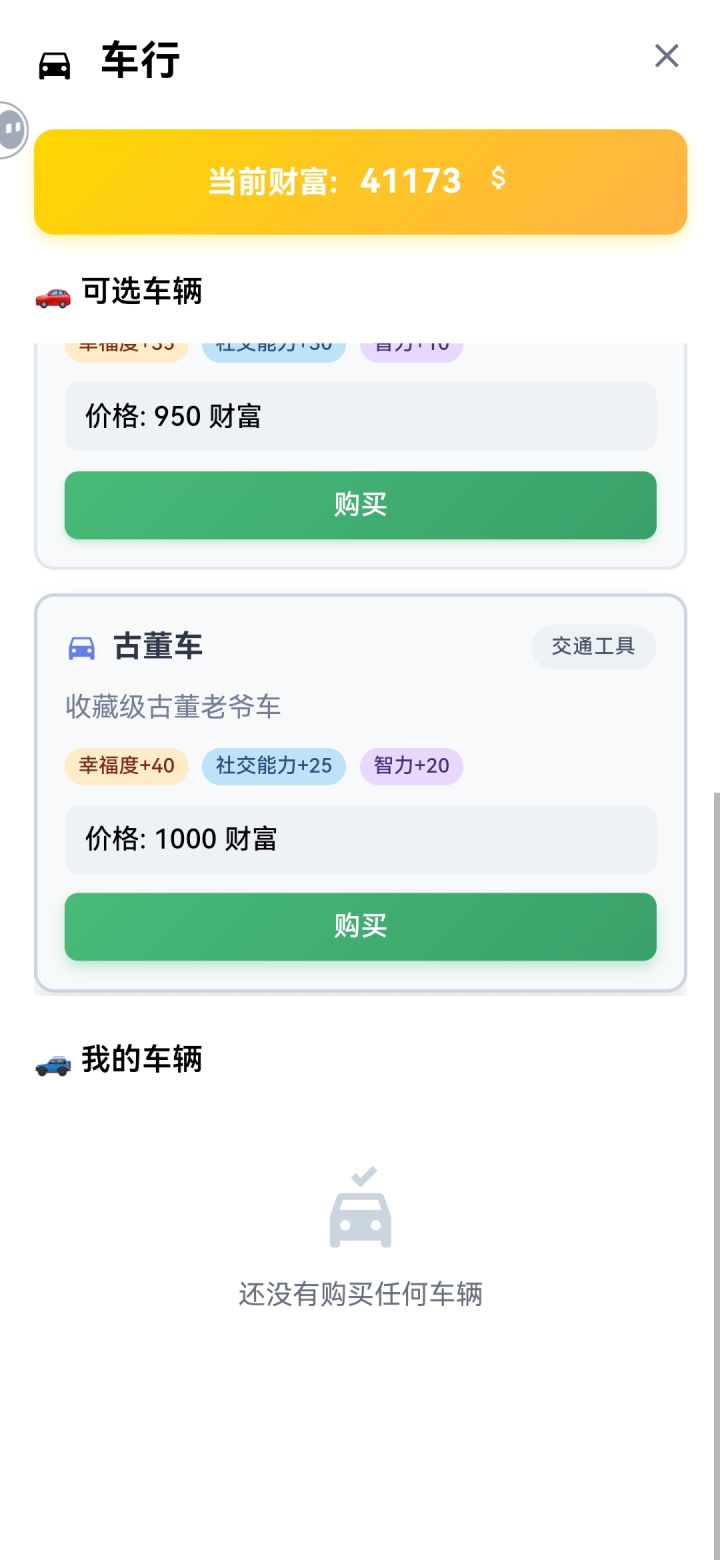Select the 智力+20 attribute tag
This screenshot has width=720, height=1560.
(x=410, y=766)
